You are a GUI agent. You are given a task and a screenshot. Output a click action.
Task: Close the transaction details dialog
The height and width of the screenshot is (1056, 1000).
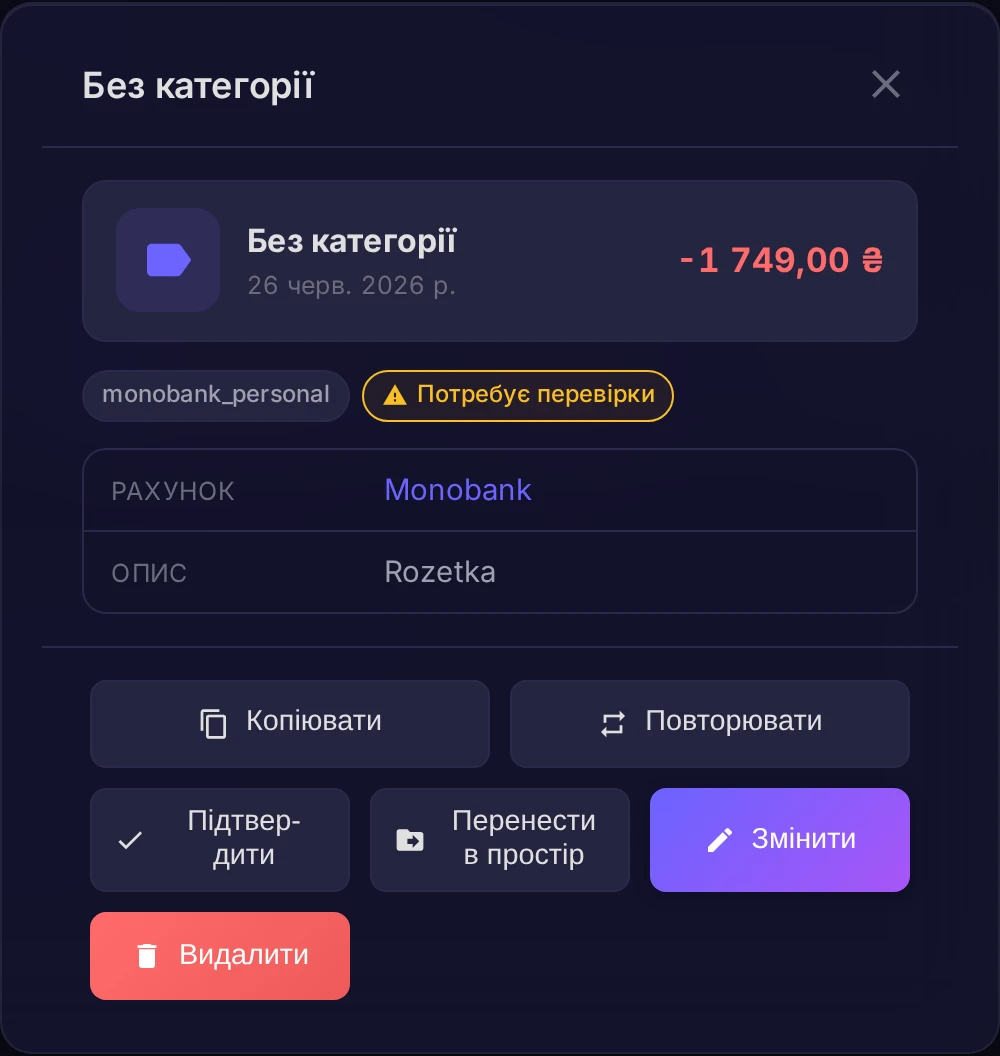(x=886, y=85)
